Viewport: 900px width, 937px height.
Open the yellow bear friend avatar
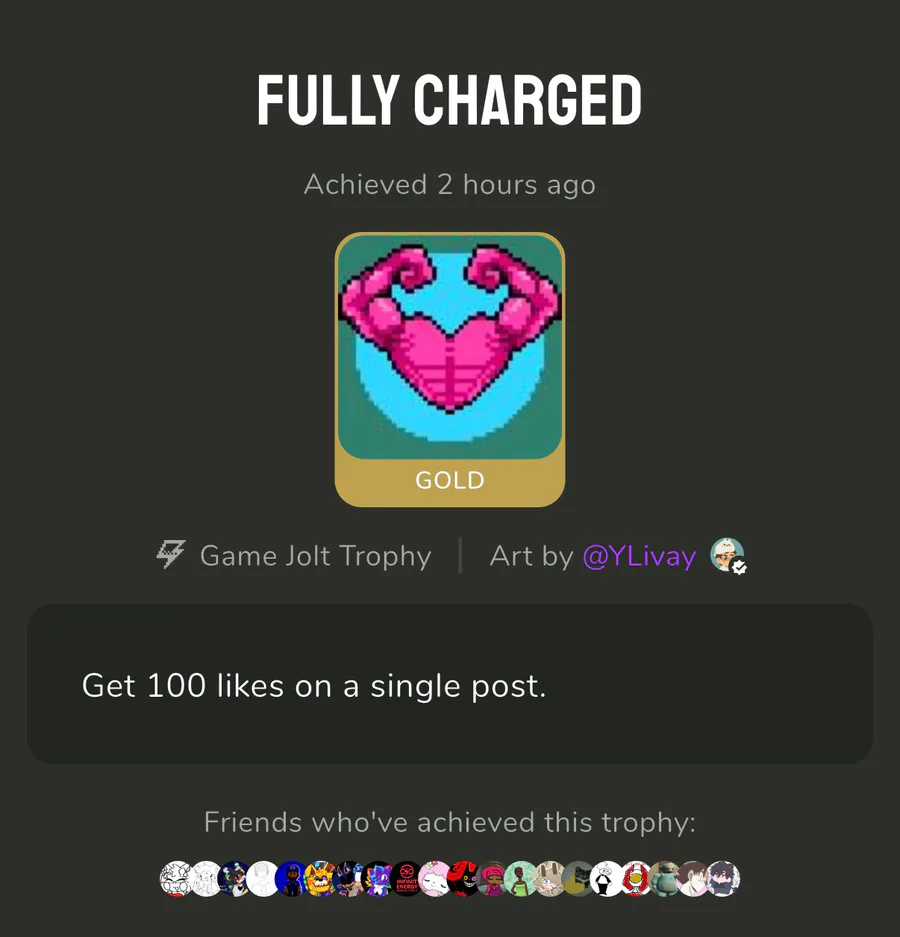click(320, 878)
